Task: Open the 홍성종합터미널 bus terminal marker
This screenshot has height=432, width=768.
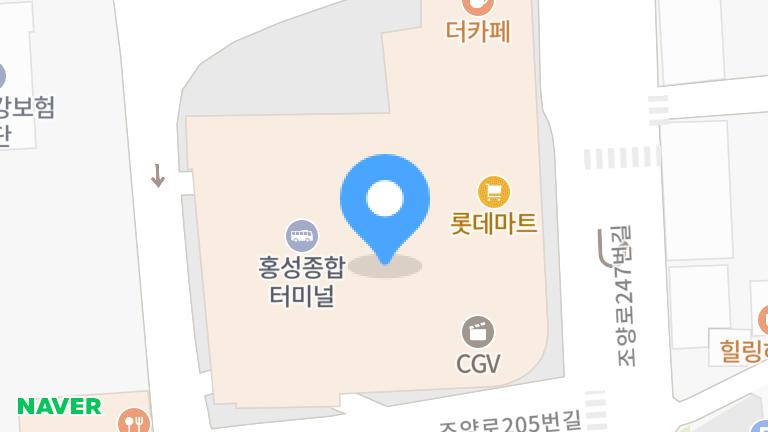Action: point(301,236)
